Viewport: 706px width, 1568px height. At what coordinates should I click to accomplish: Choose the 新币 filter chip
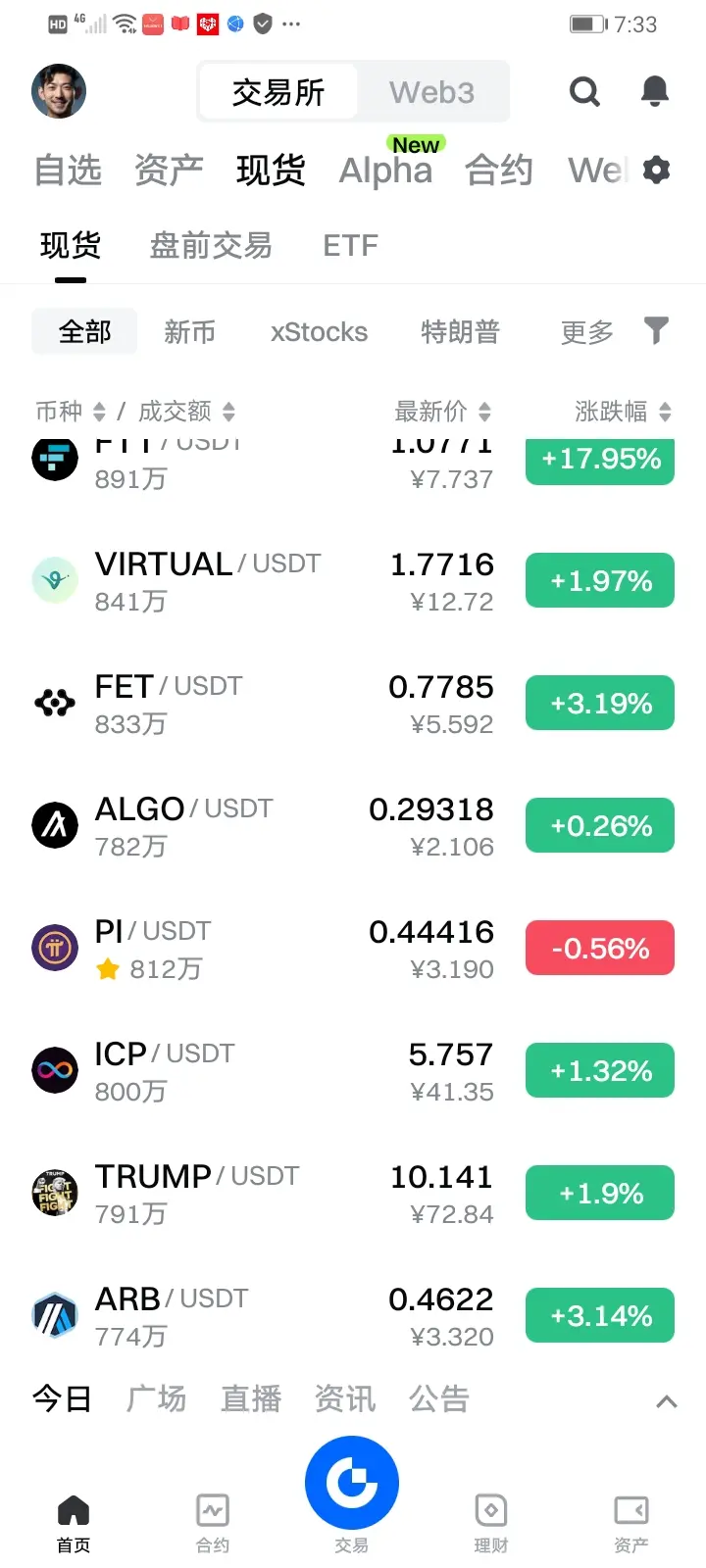point(189,332)
